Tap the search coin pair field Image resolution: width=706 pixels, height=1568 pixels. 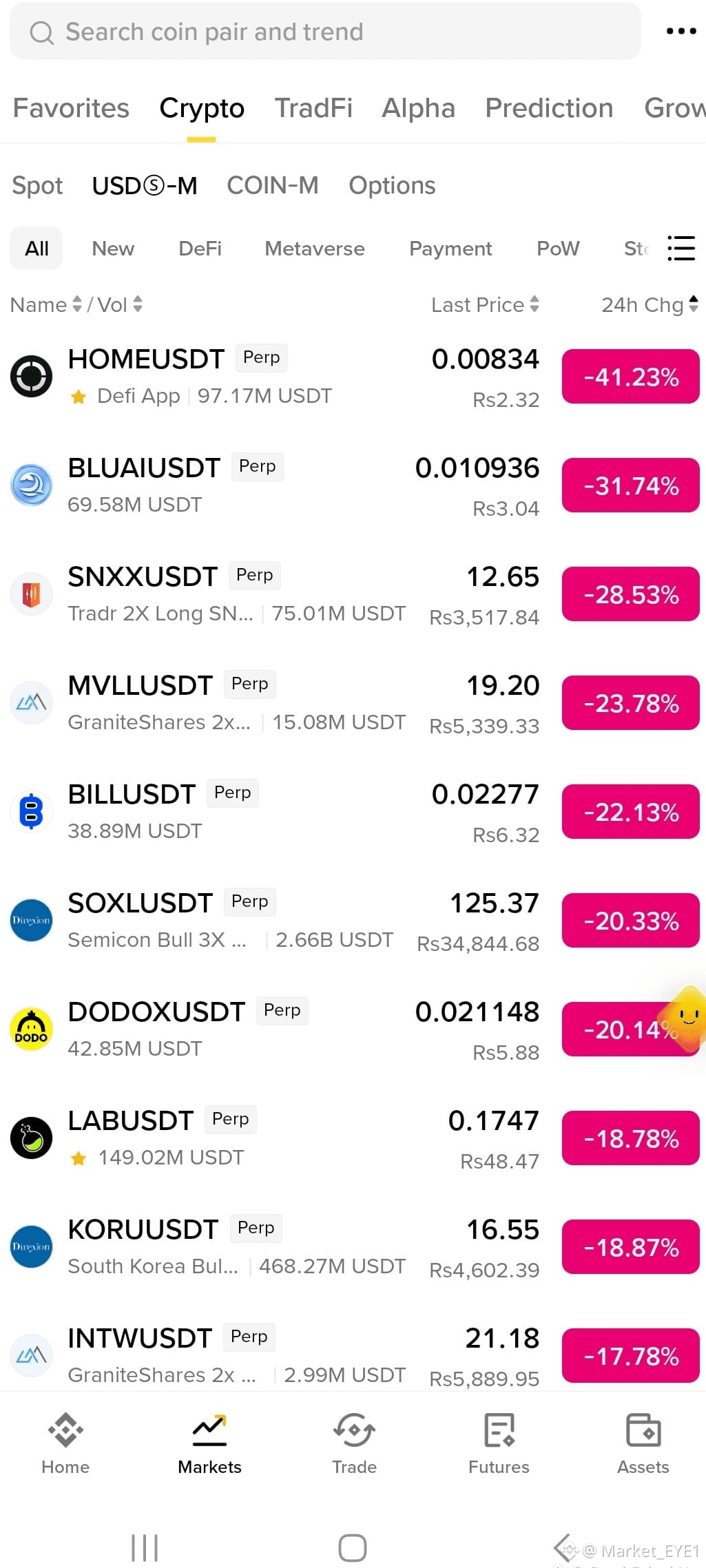[x=325, y=32]
